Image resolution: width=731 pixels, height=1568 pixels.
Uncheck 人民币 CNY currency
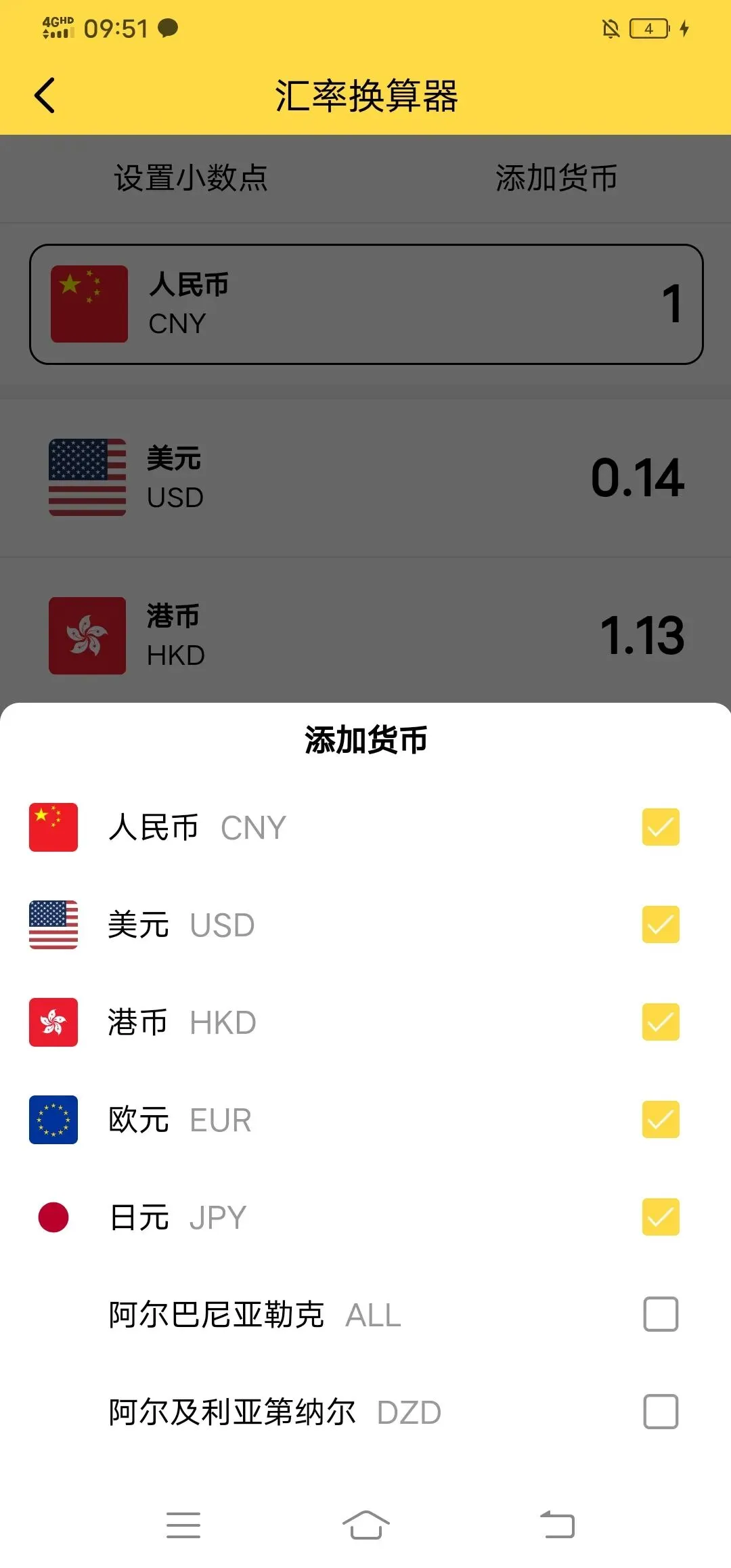coord(660,827)
